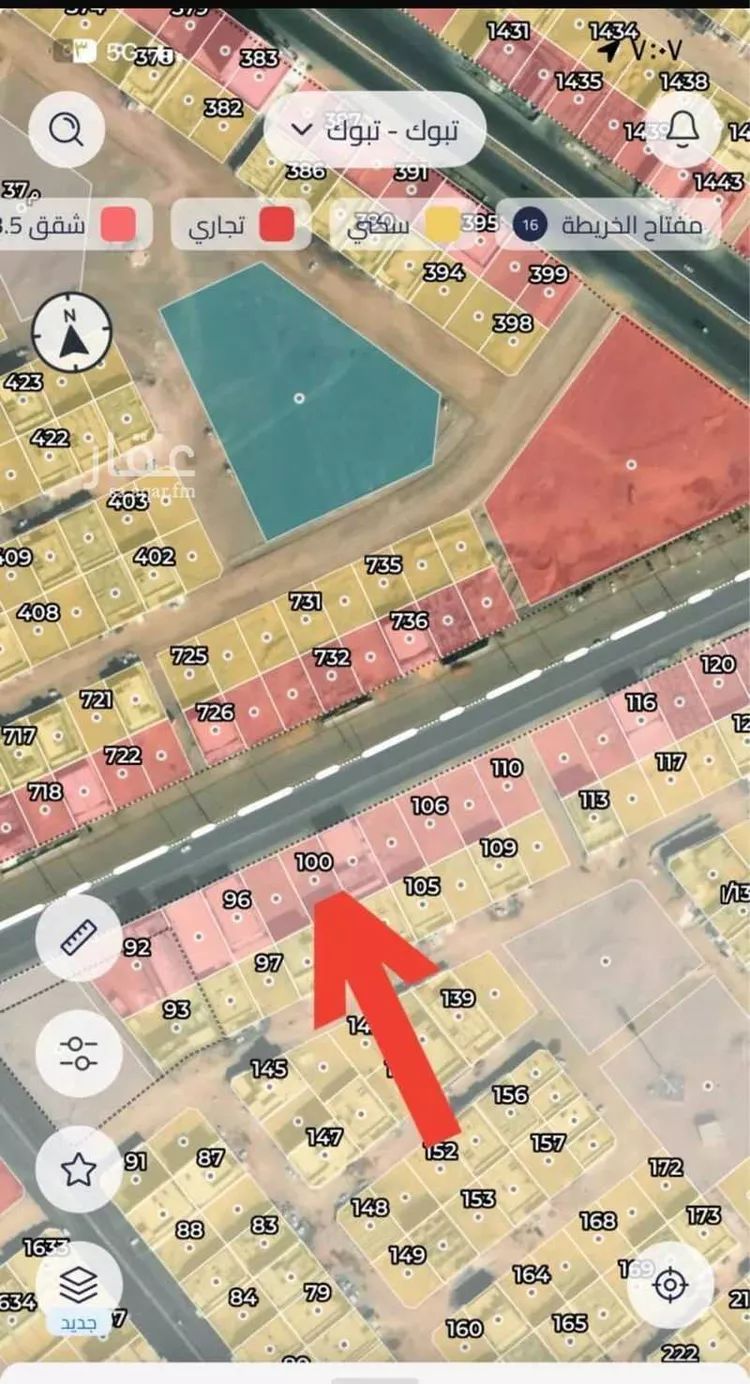Open the map layers button marked جديد
750x1384 pixels.
tap(78, 1285)
